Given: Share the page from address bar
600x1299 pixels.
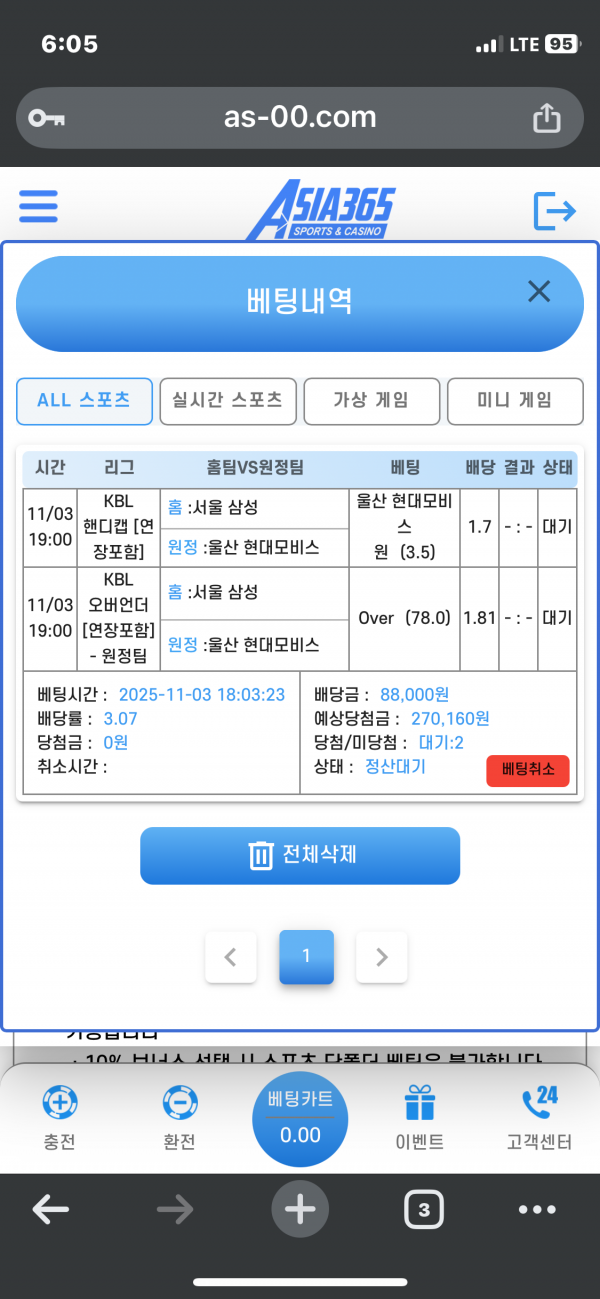Looking at the screenshot, I should (546, 118).
